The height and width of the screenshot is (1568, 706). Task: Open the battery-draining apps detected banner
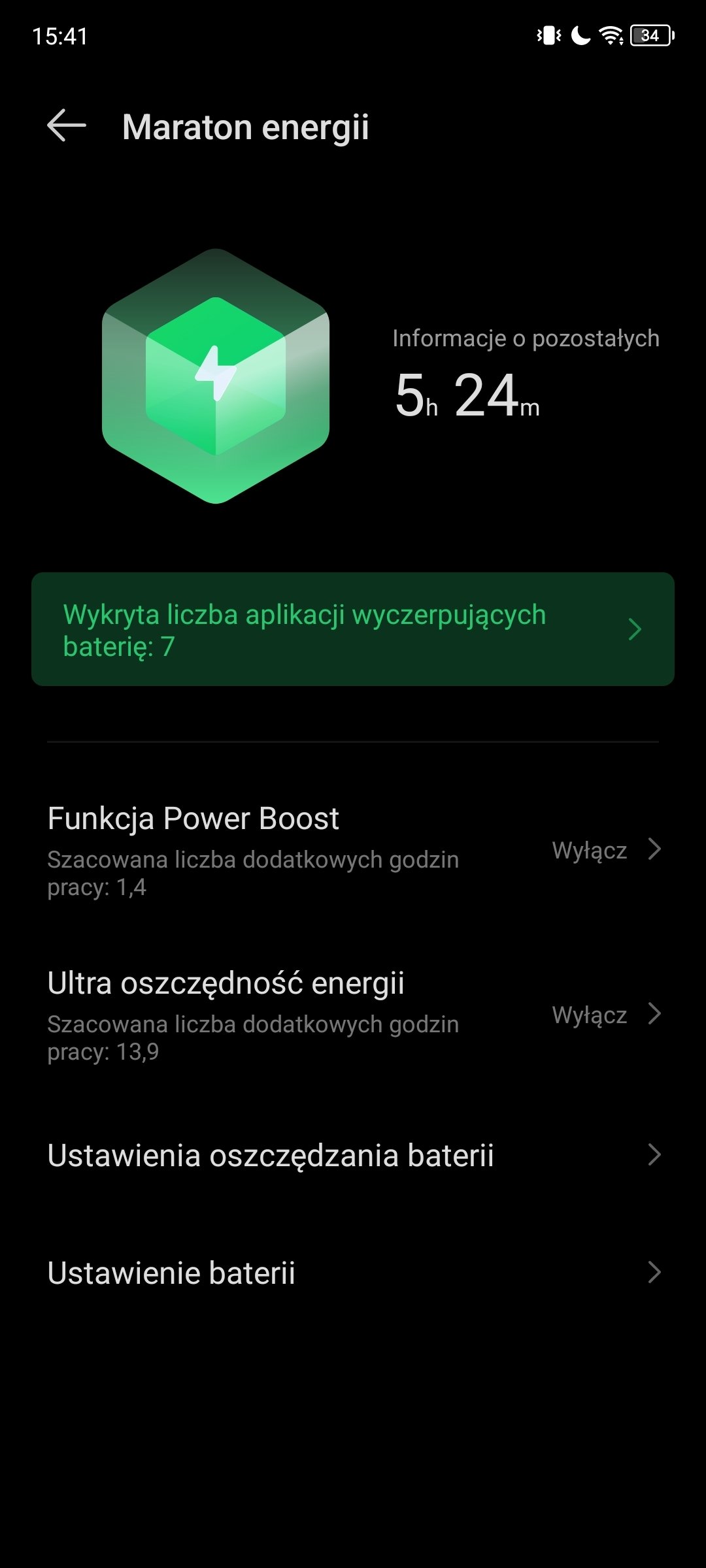click(x=353, y=629)
